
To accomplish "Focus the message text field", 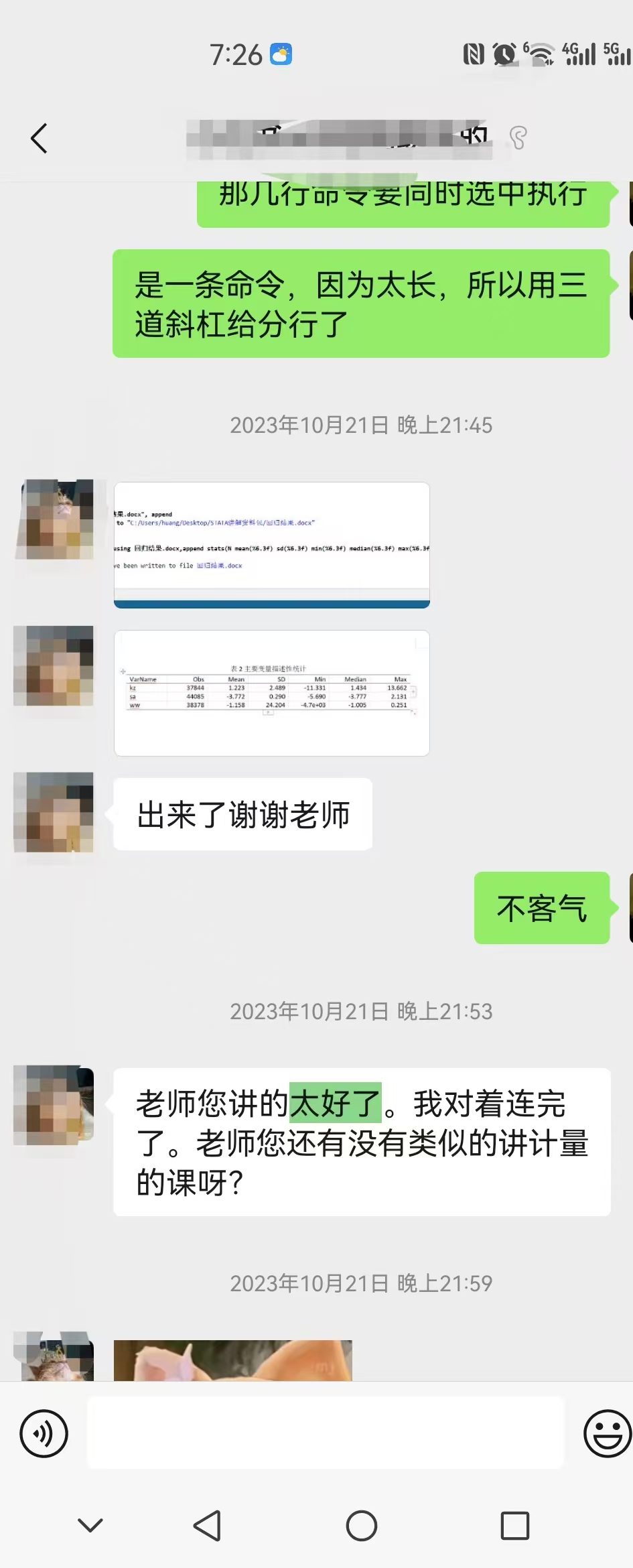I will tap(326, 1433).
